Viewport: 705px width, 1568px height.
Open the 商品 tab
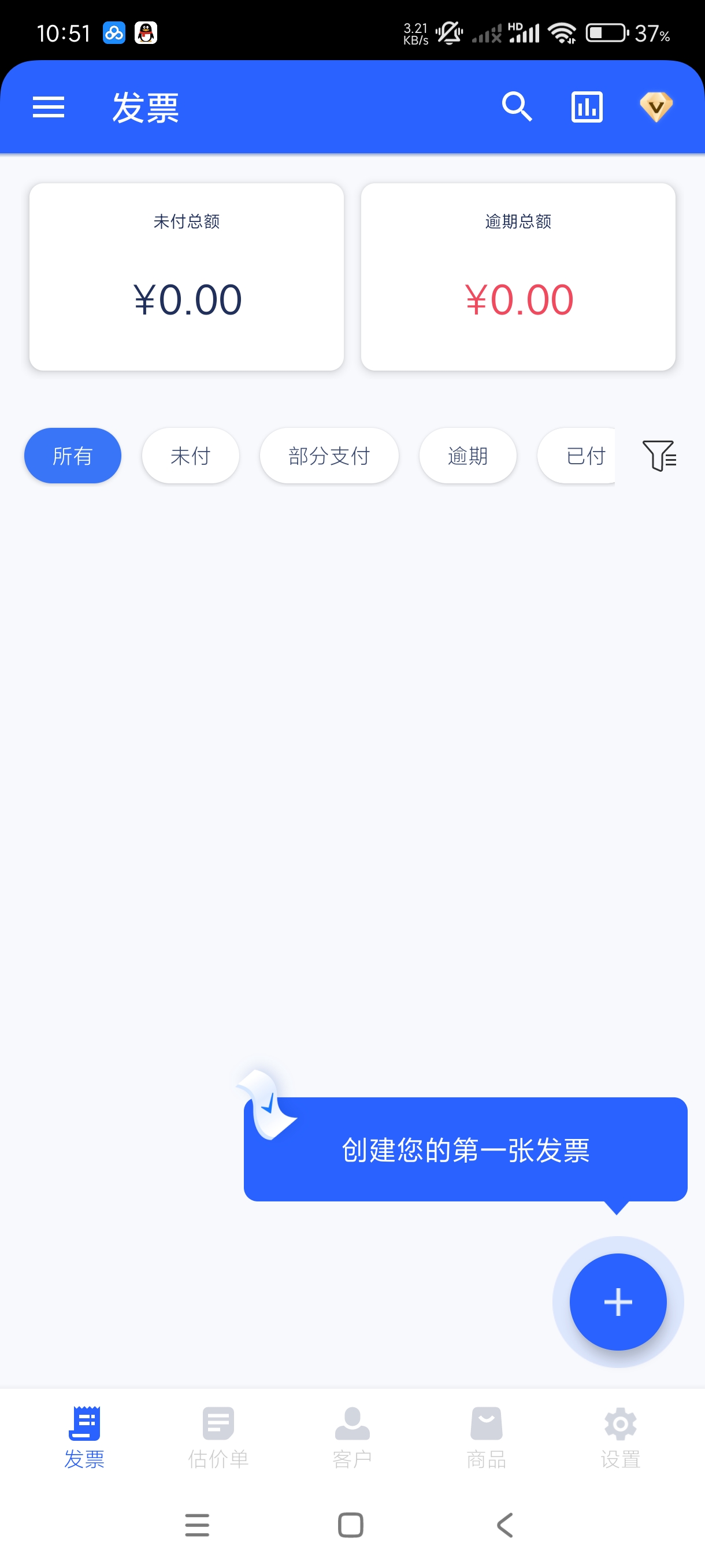point(486,1437)
